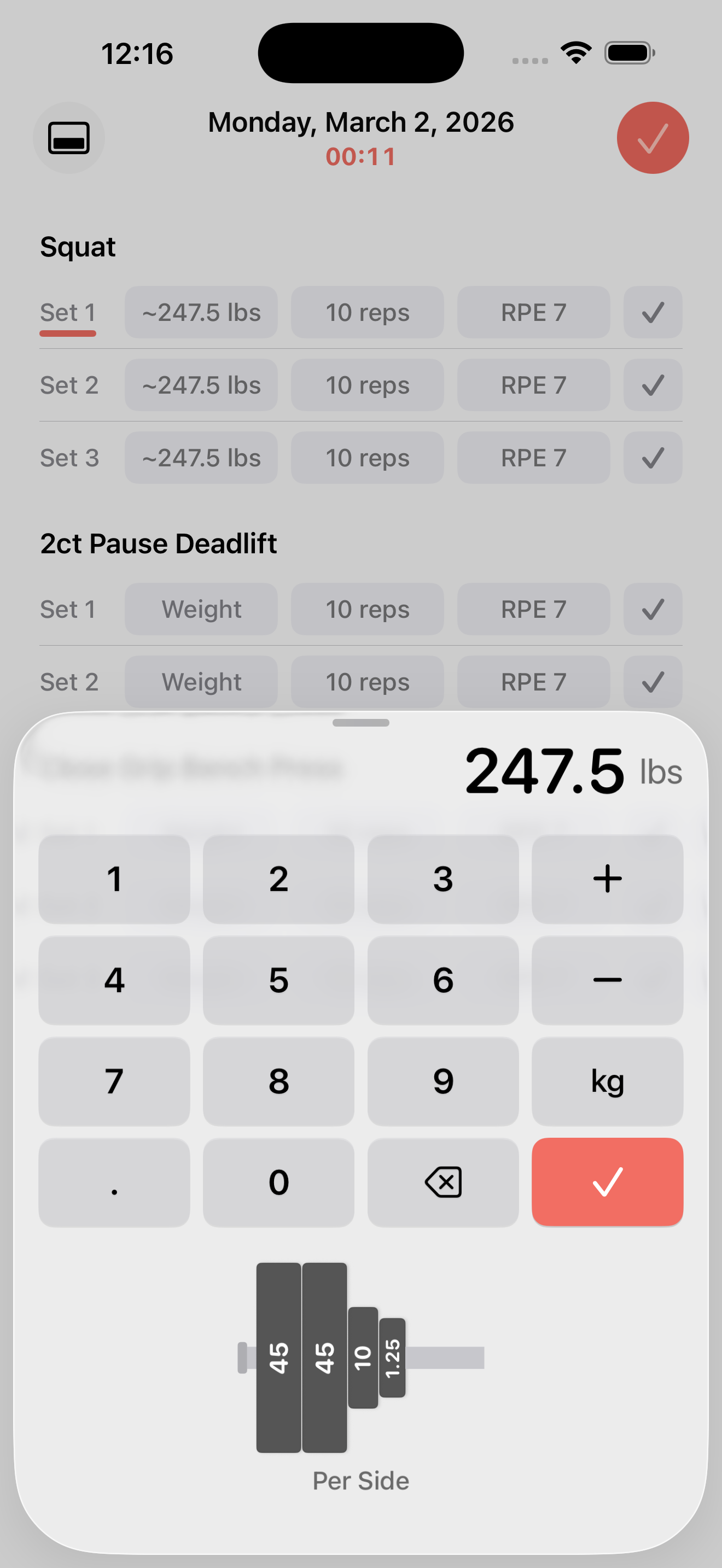The width and height of the screenshot is (722, 1568).
Task: Open reps editor for Squat Set 1
Action: coord(367,312)
